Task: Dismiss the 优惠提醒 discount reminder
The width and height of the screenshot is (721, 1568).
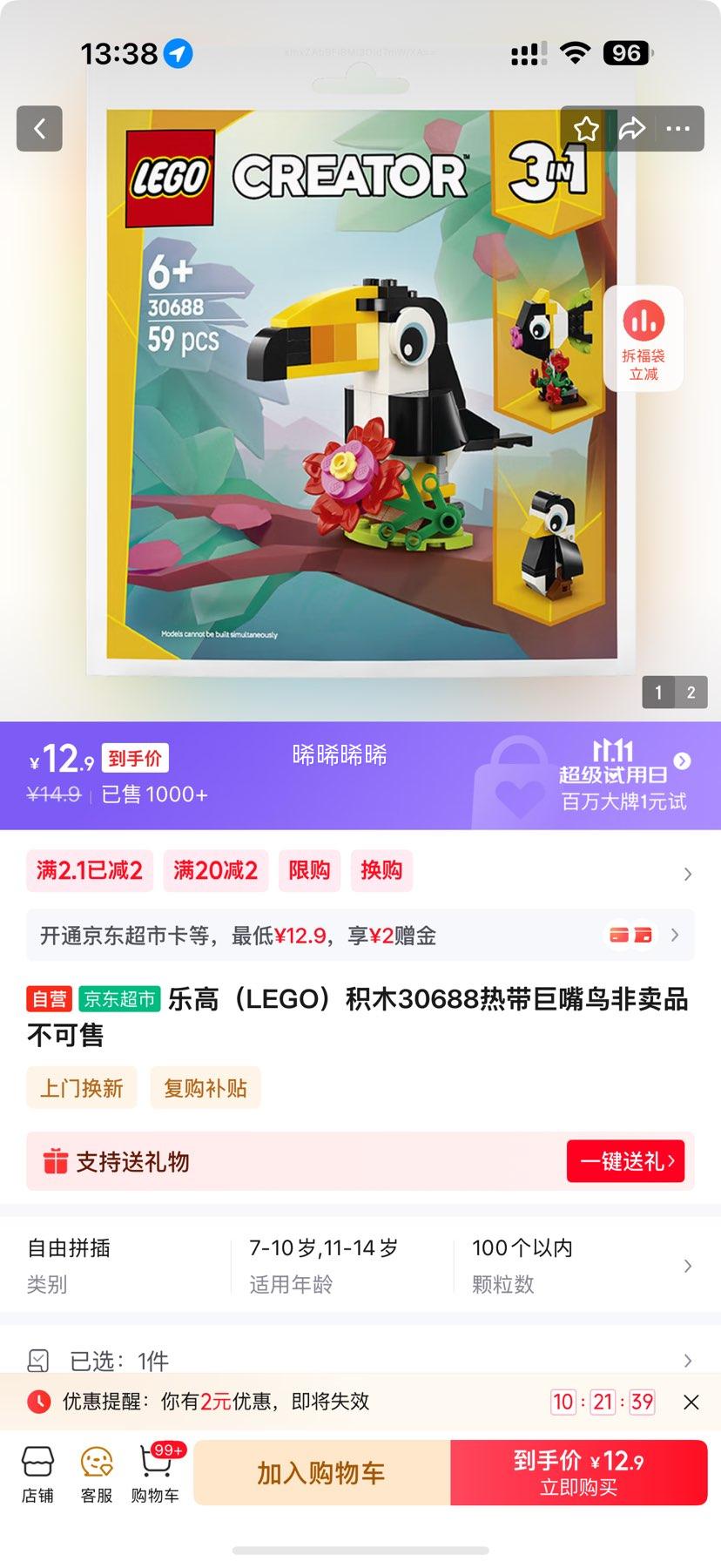Action: point(691,1402)
